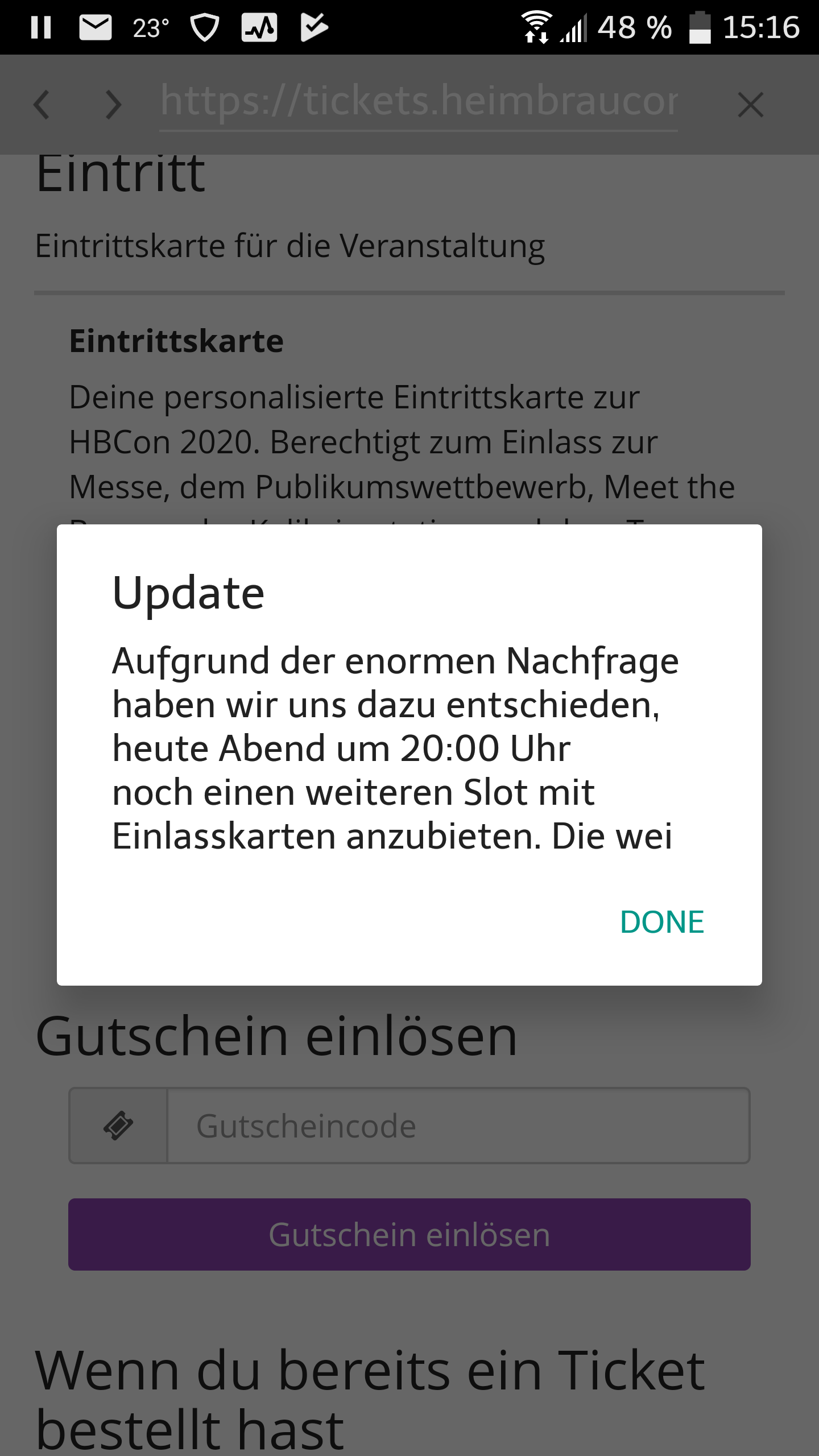Screen dimensions: 819x1456
Task: Tap the purple Gutschein einlösen button
Action: click(x=409, y=1235)
